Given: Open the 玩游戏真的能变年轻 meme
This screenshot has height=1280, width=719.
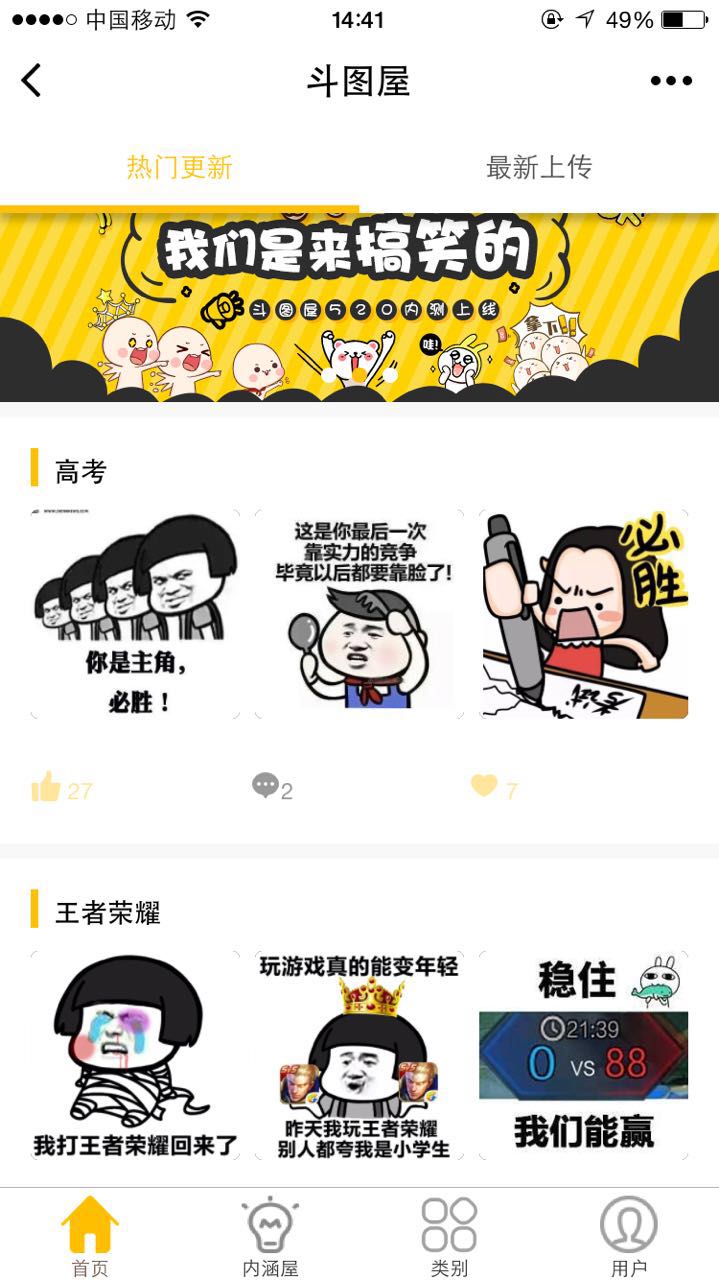Looking at the screenshot, I should tap(360, 1055).
